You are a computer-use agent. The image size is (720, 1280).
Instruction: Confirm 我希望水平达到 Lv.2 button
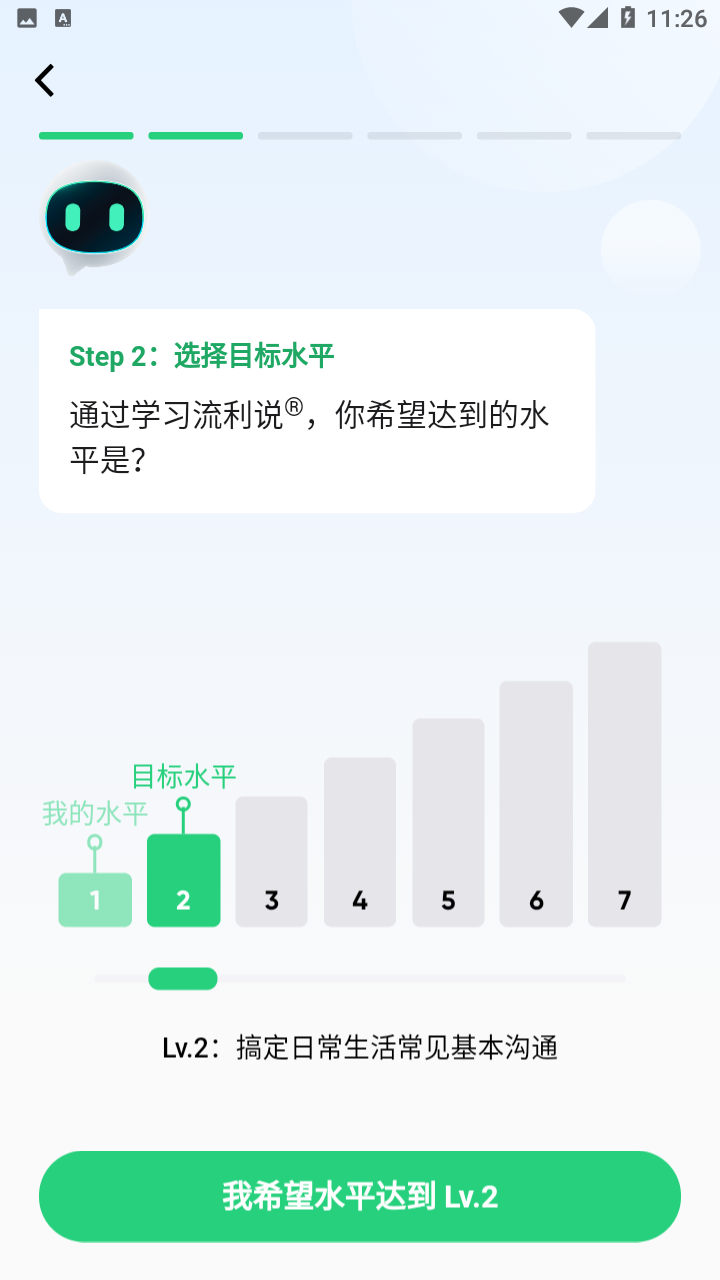click(360, 1196)
